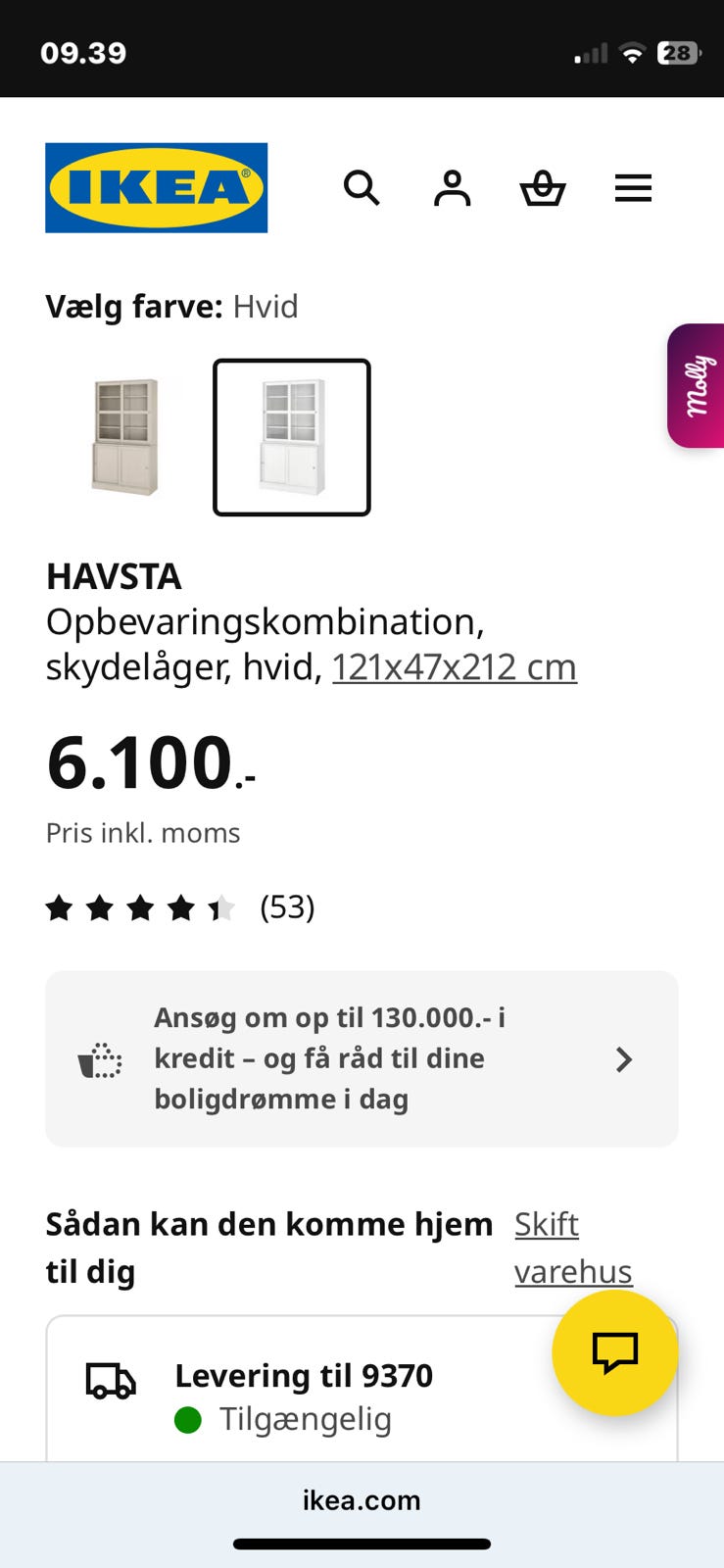The height and width of the screenshot is (1568, 724).
Task: Select the grey-beige HAVSTA colour
Action: pyautogui.click(x=125, y=437)
